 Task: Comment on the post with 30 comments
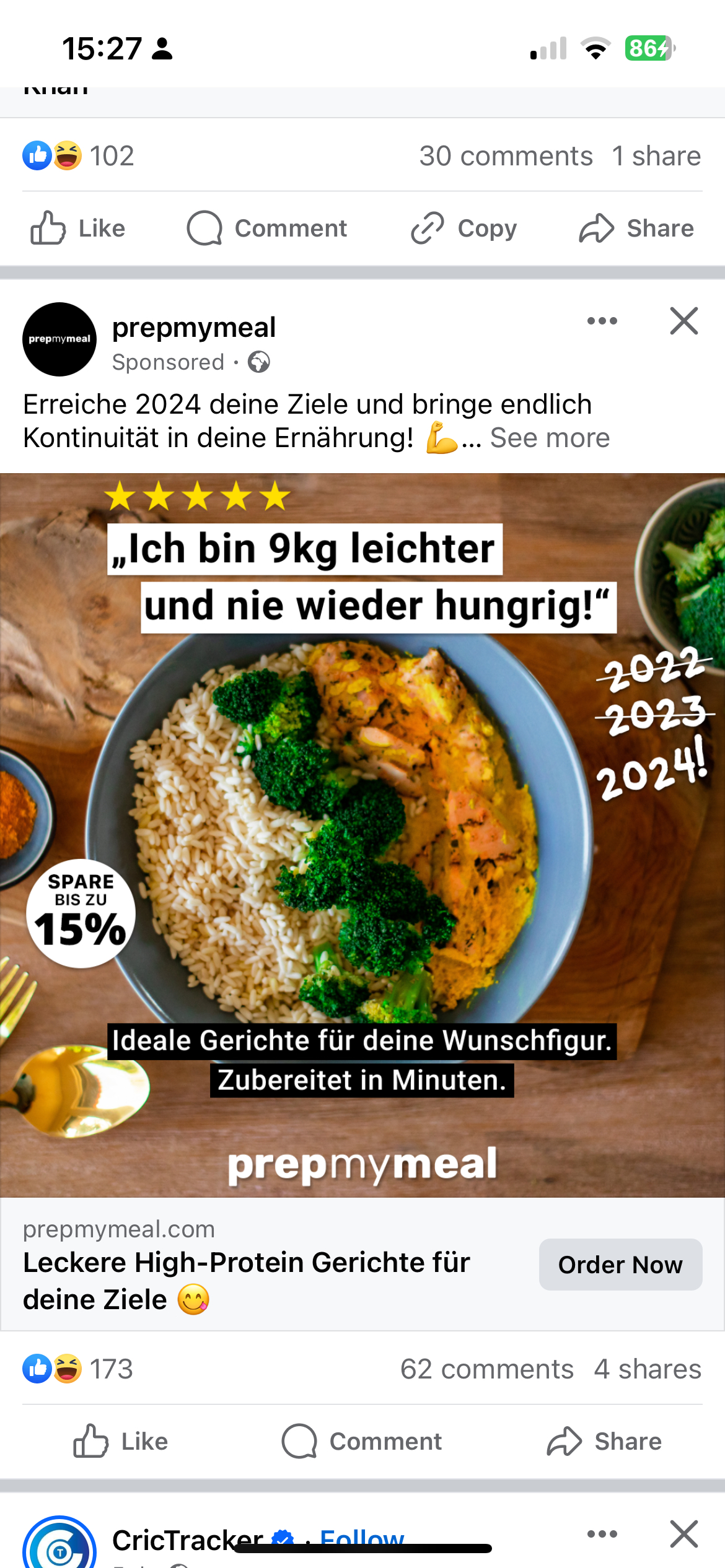[267, 229]
